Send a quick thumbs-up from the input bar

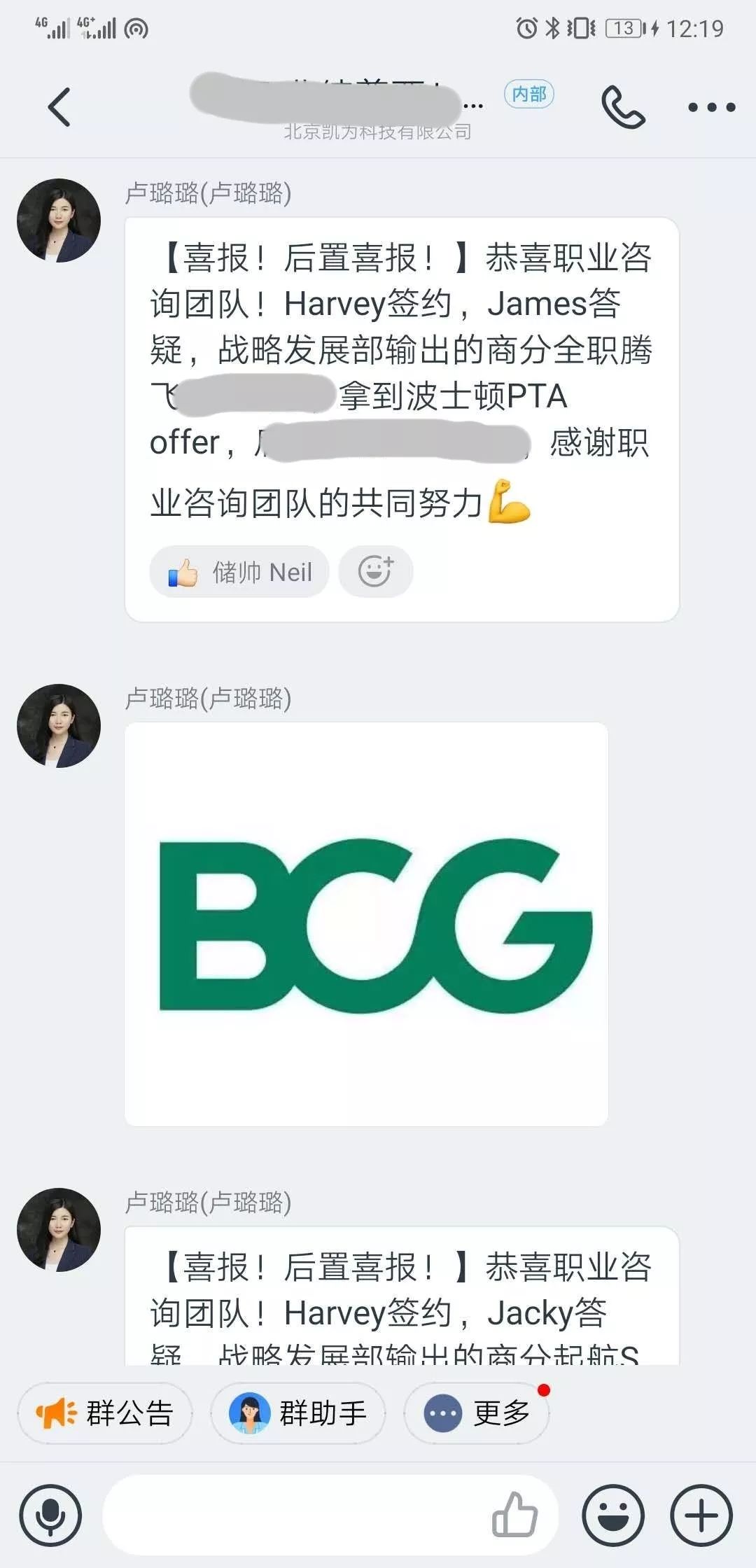tap(515, 1515)
